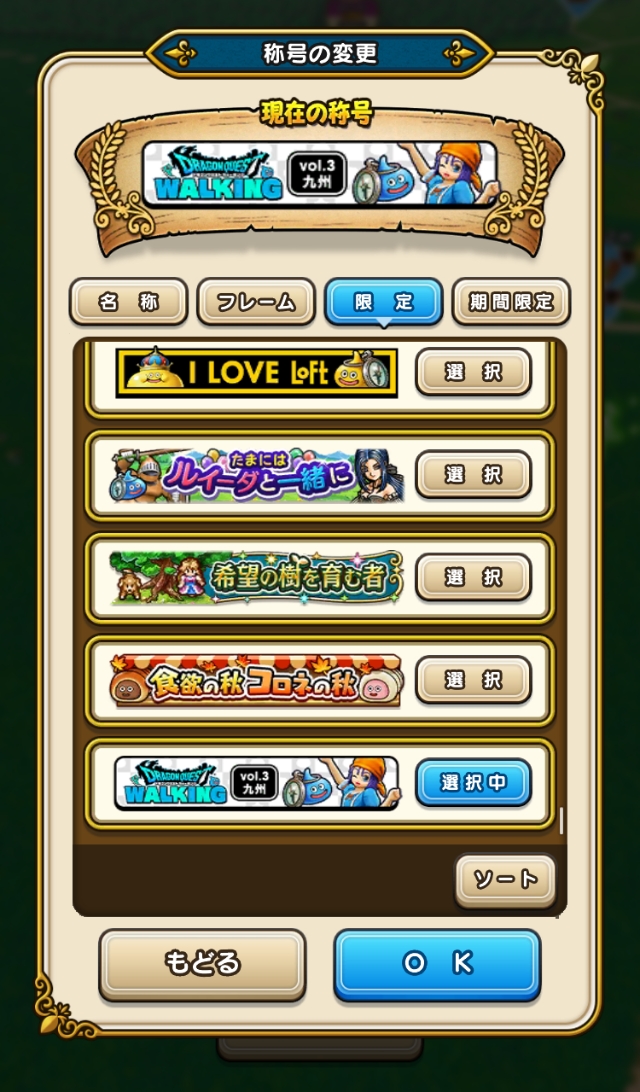Select the 限定 tab

(384, 302)
